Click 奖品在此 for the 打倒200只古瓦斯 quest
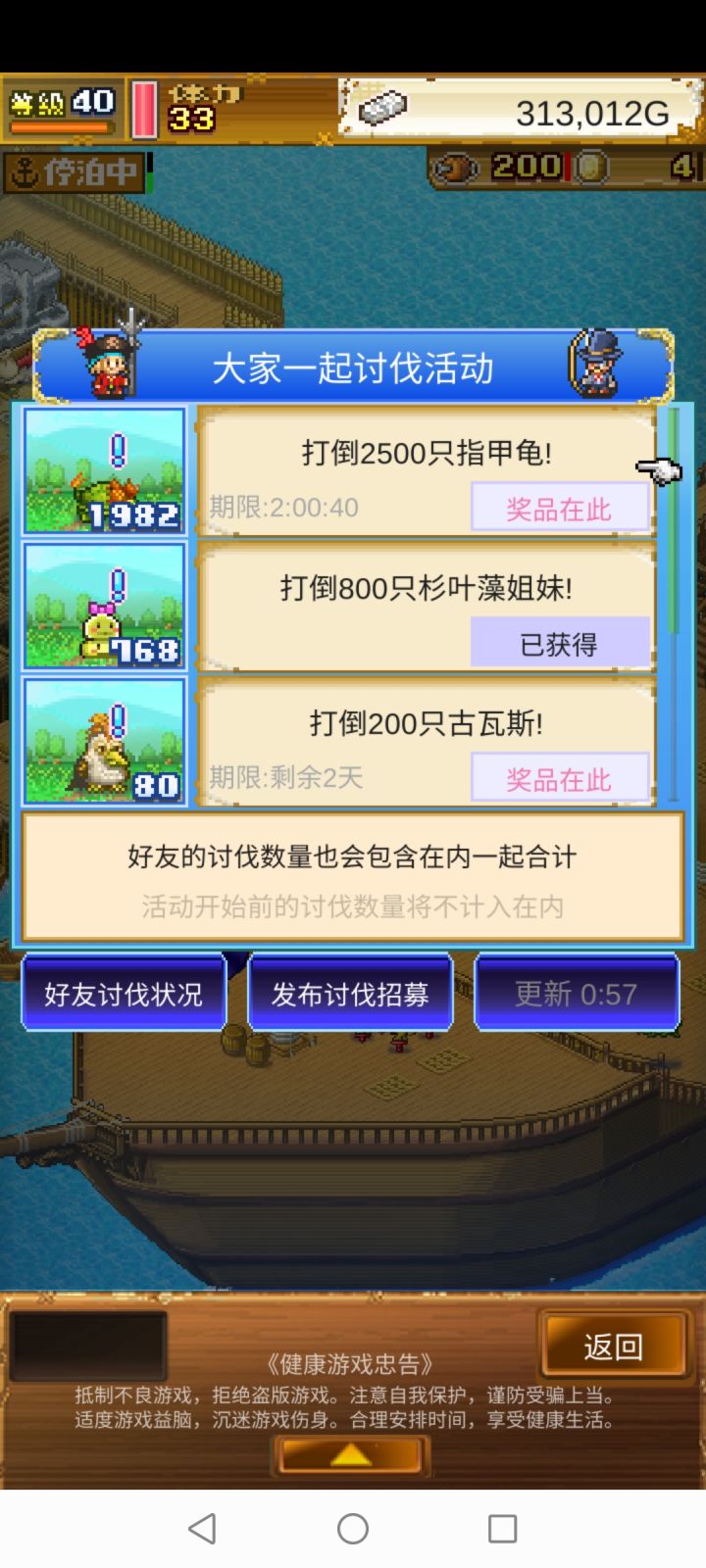Image resolution: width=706 pixels, height=1568 pixels. pyautogui.click(x=560, y=776)
